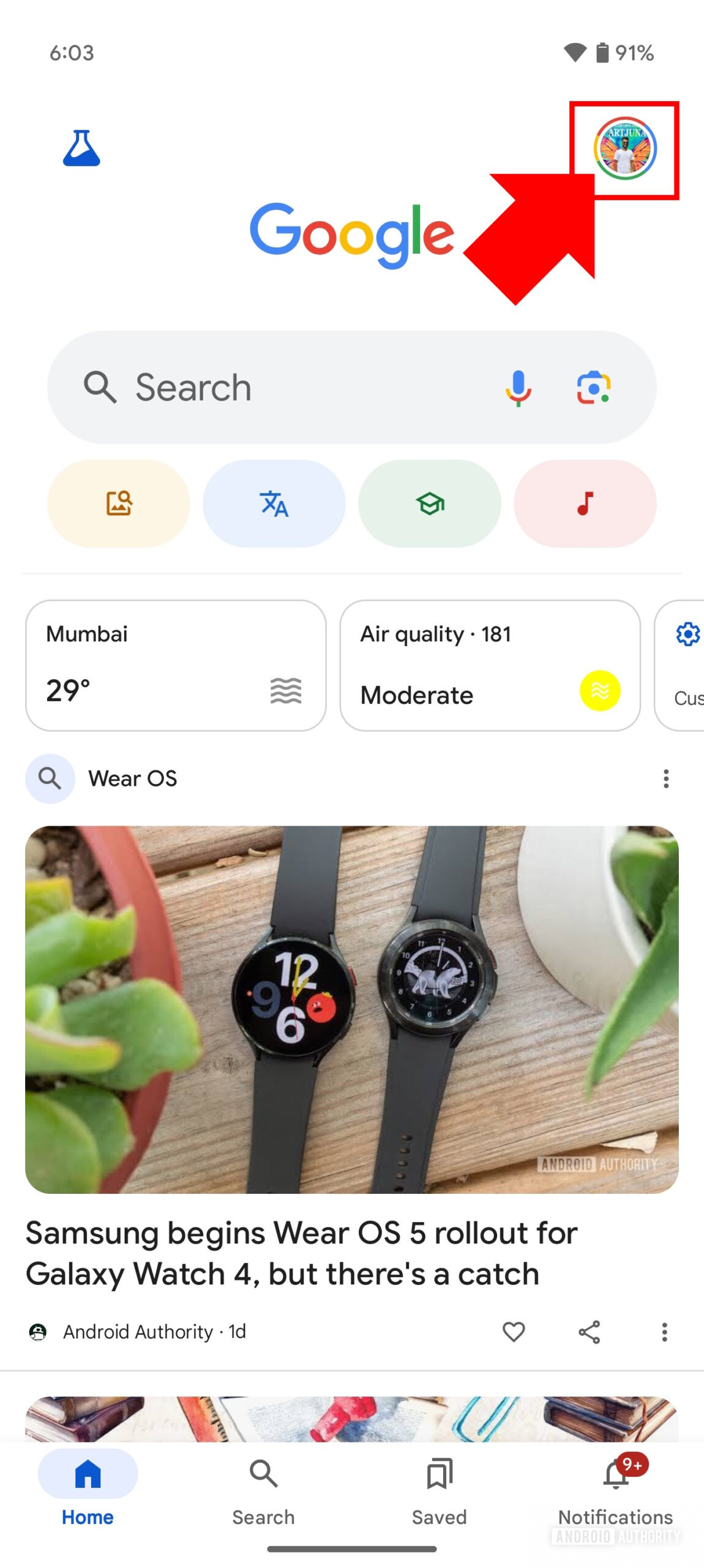The height and width of the screenshot is (1568, 704).
Task: Open Search Labs flask icon
Action: tap(81, 148)
